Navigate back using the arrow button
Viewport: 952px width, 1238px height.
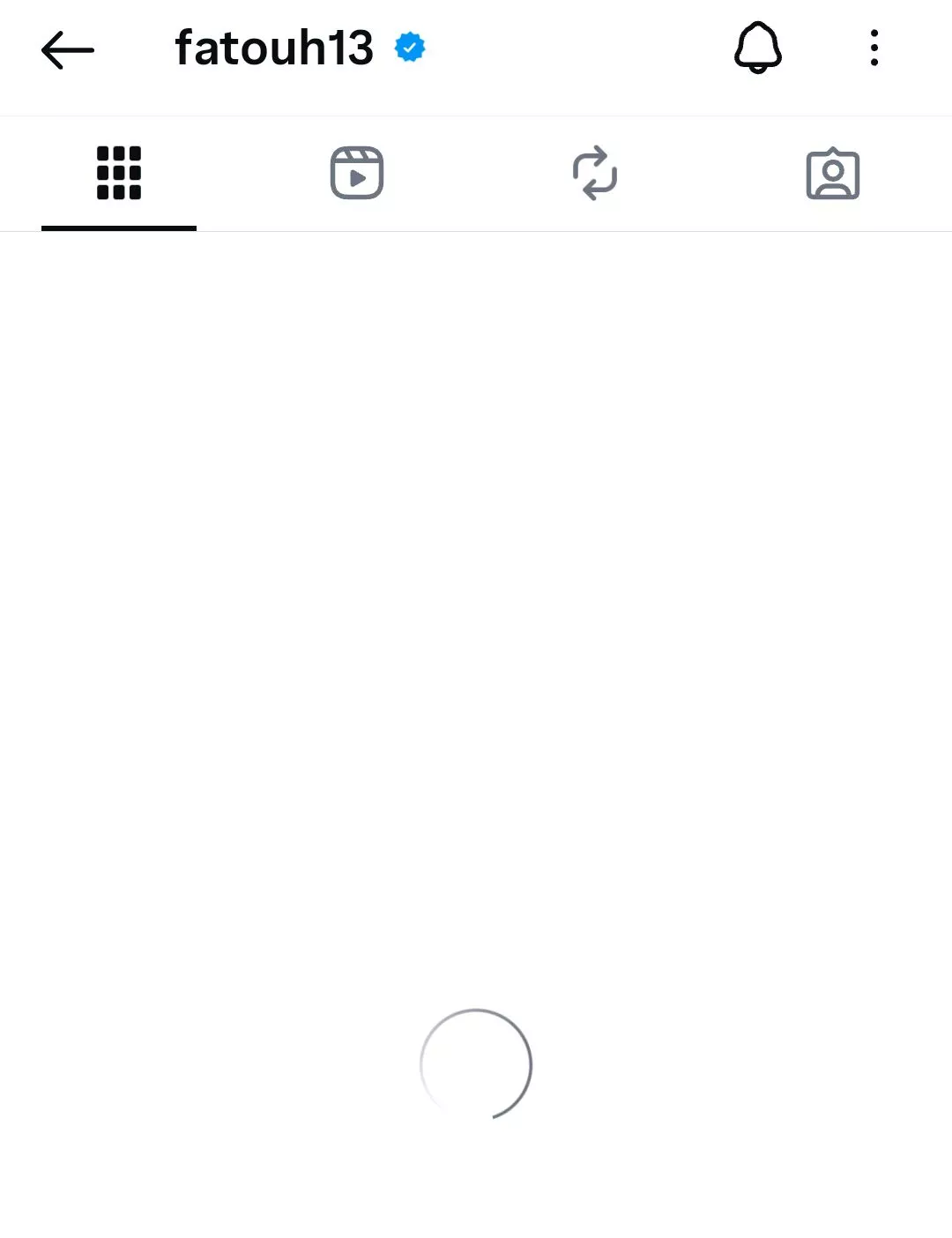tap(66, 50)
